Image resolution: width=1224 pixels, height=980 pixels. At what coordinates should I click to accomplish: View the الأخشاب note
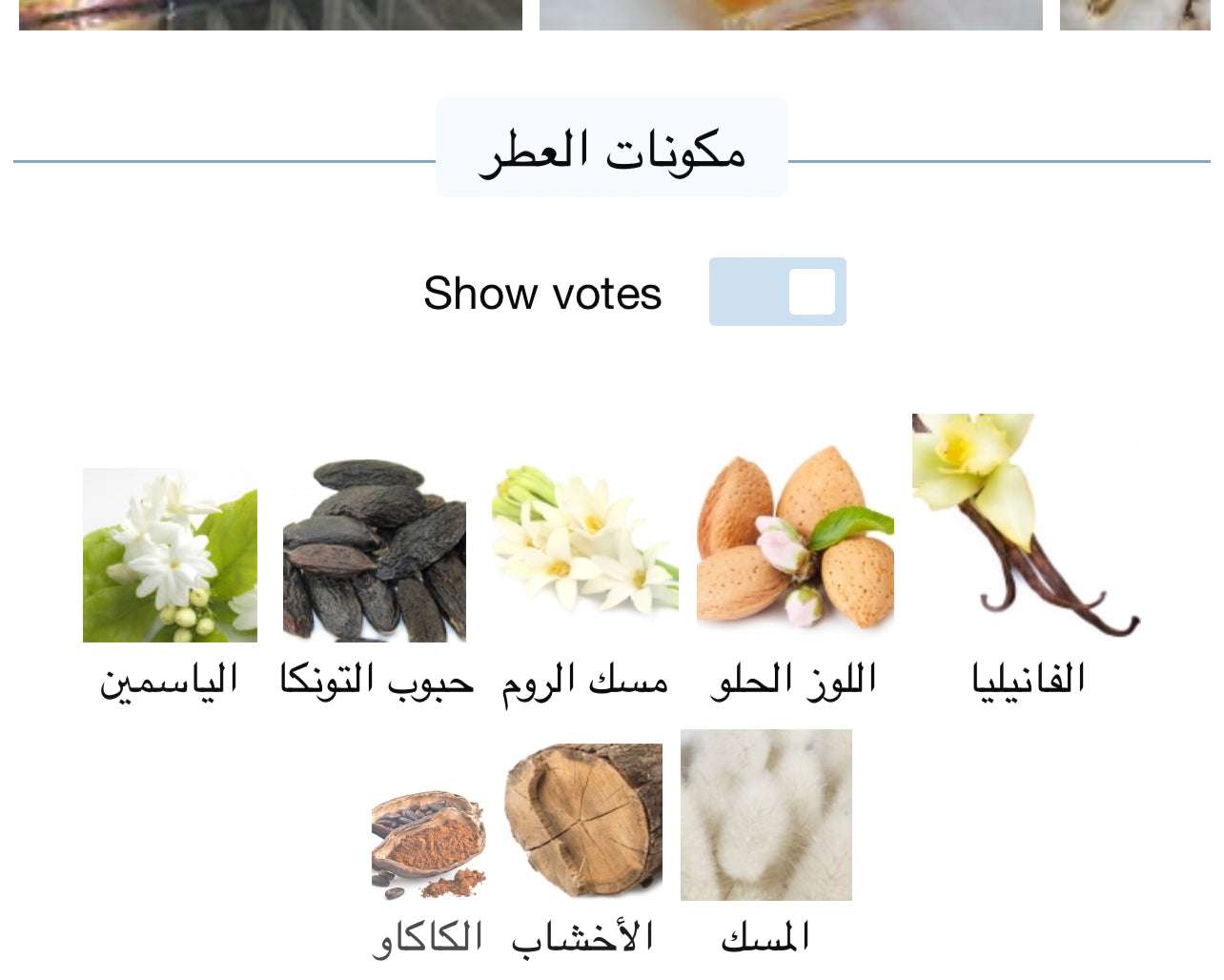[583, 821]
